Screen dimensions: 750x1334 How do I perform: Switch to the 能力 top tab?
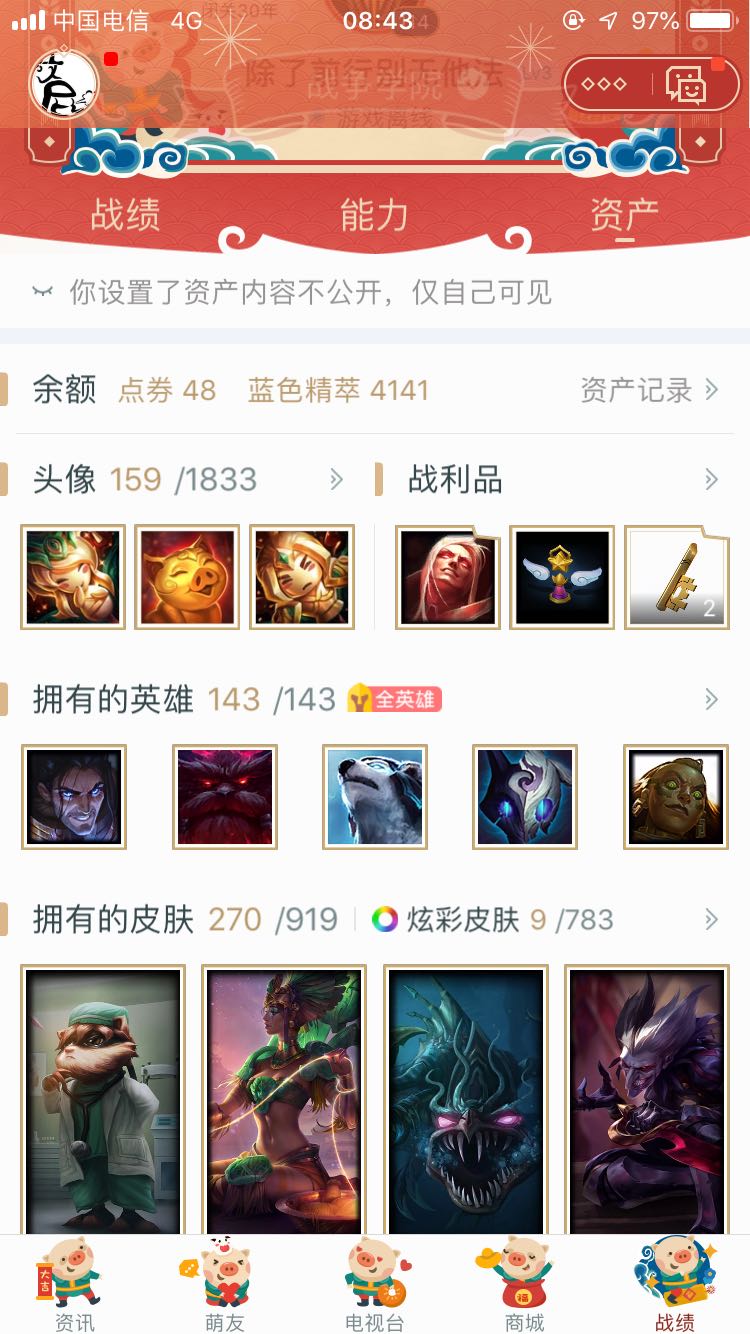tap(374, 215)
